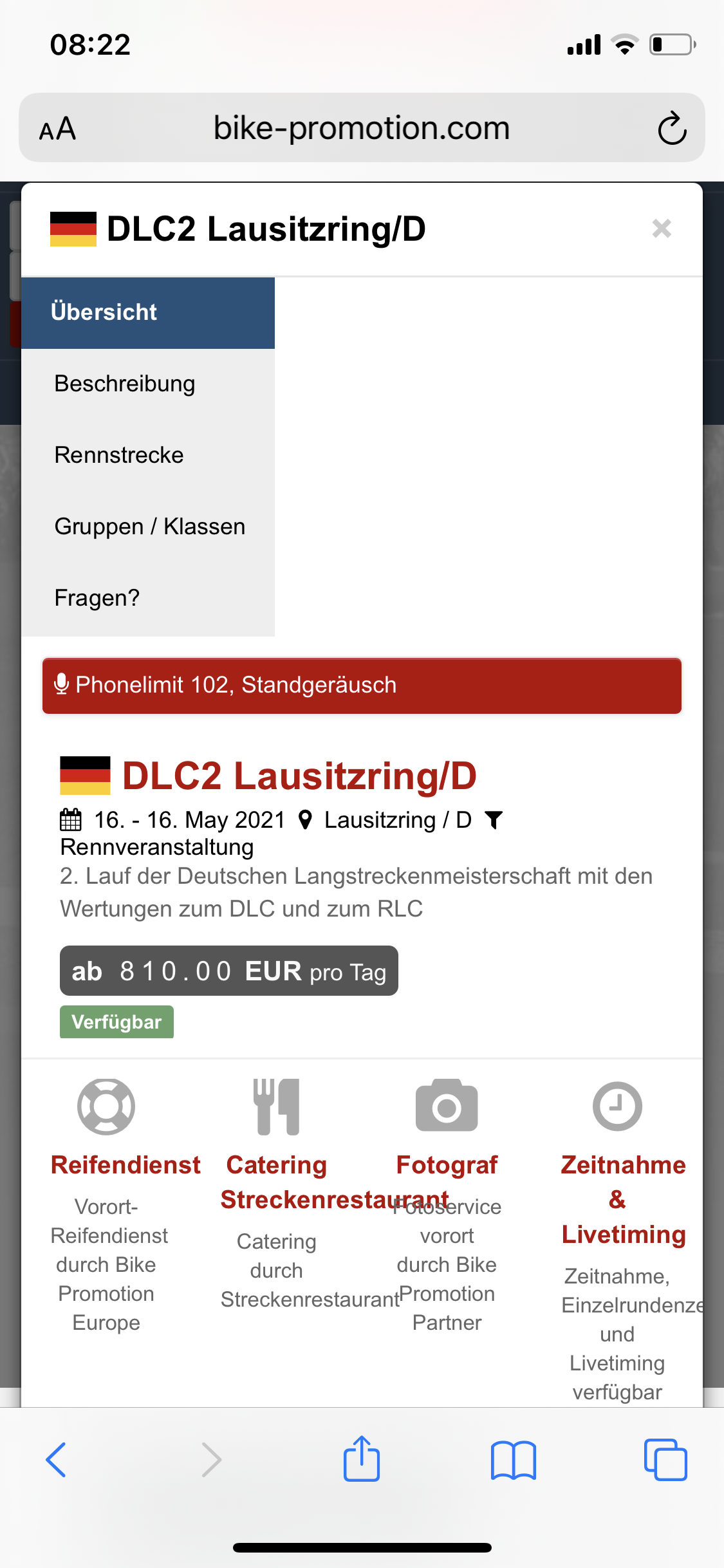This screenshot has height=1568, width=724.
Task: Open the AA text size menu
Action: tap(58, 129)
